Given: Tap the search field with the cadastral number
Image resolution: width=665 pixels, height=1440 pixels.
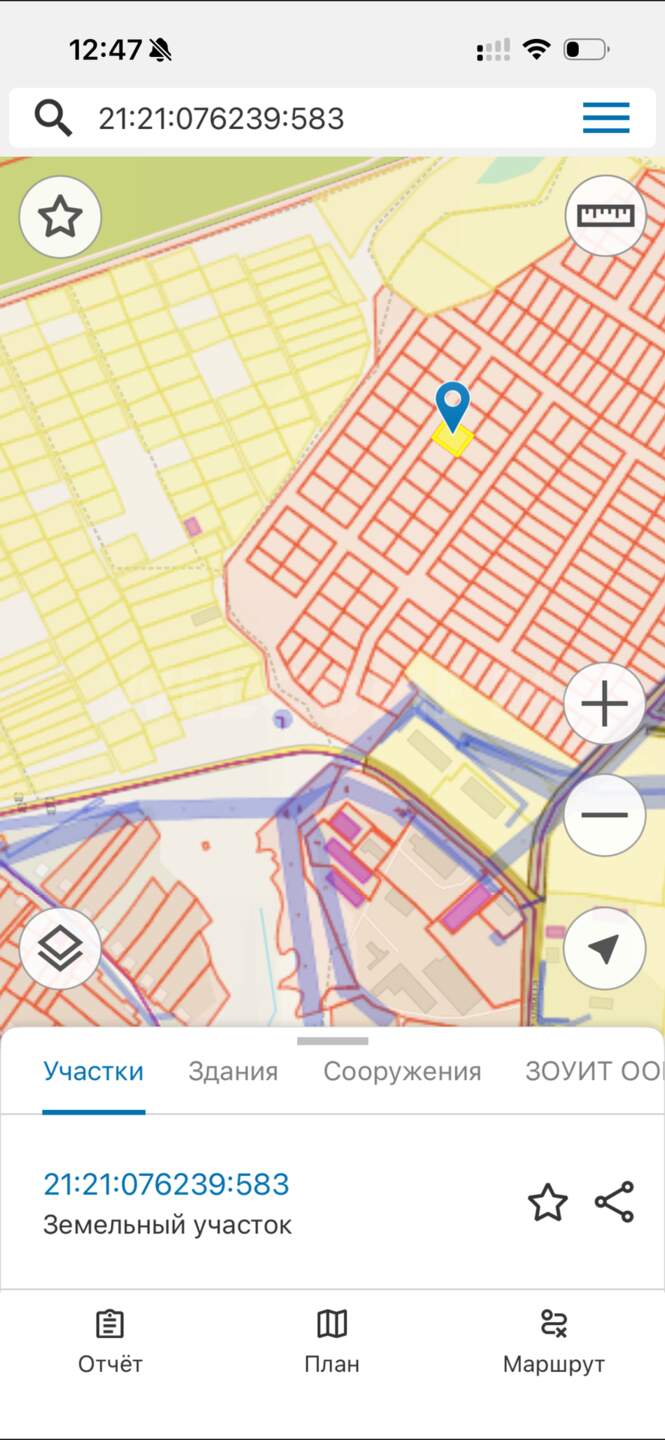Looking at the screenshot, I should [300, 119].
